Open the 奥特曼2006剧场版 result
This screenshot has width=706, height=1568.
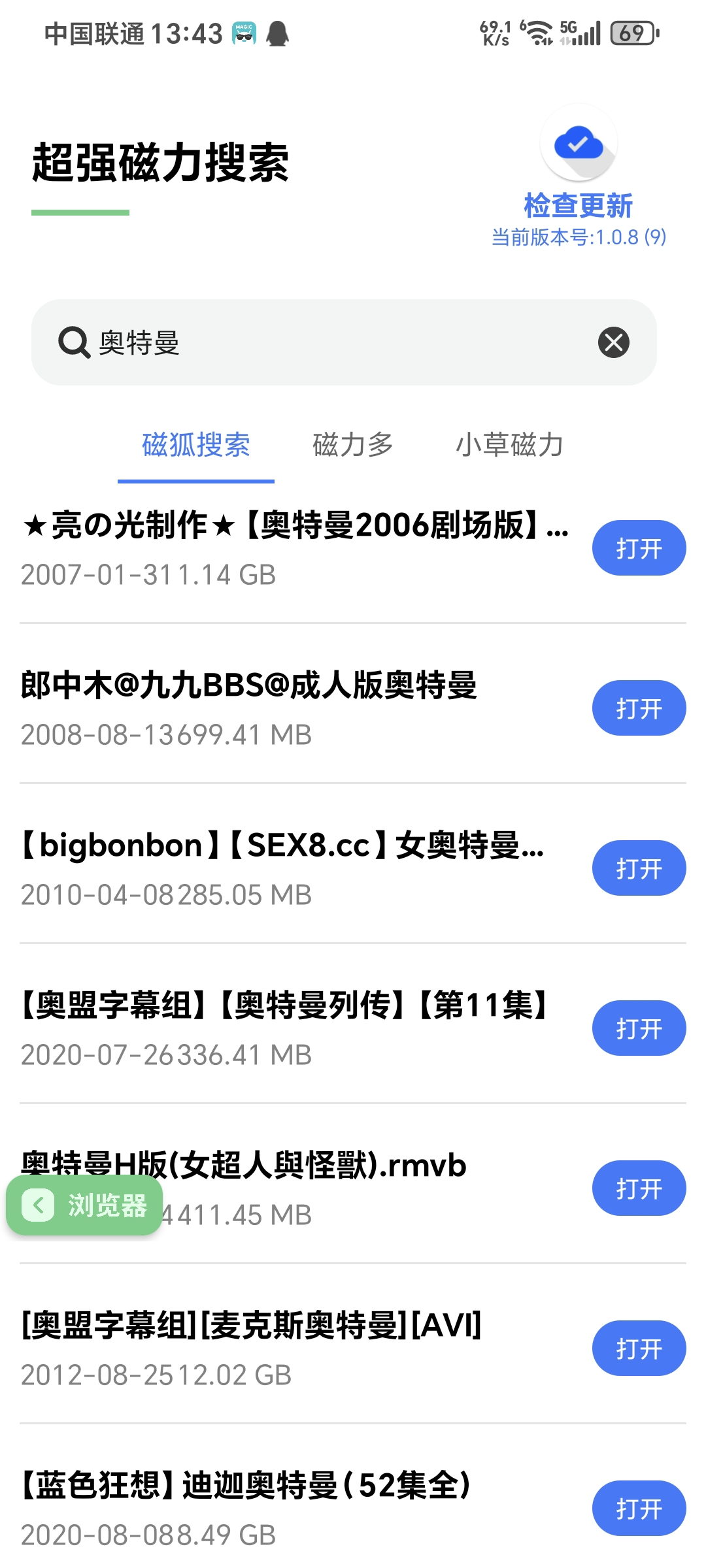click(639, 548)
